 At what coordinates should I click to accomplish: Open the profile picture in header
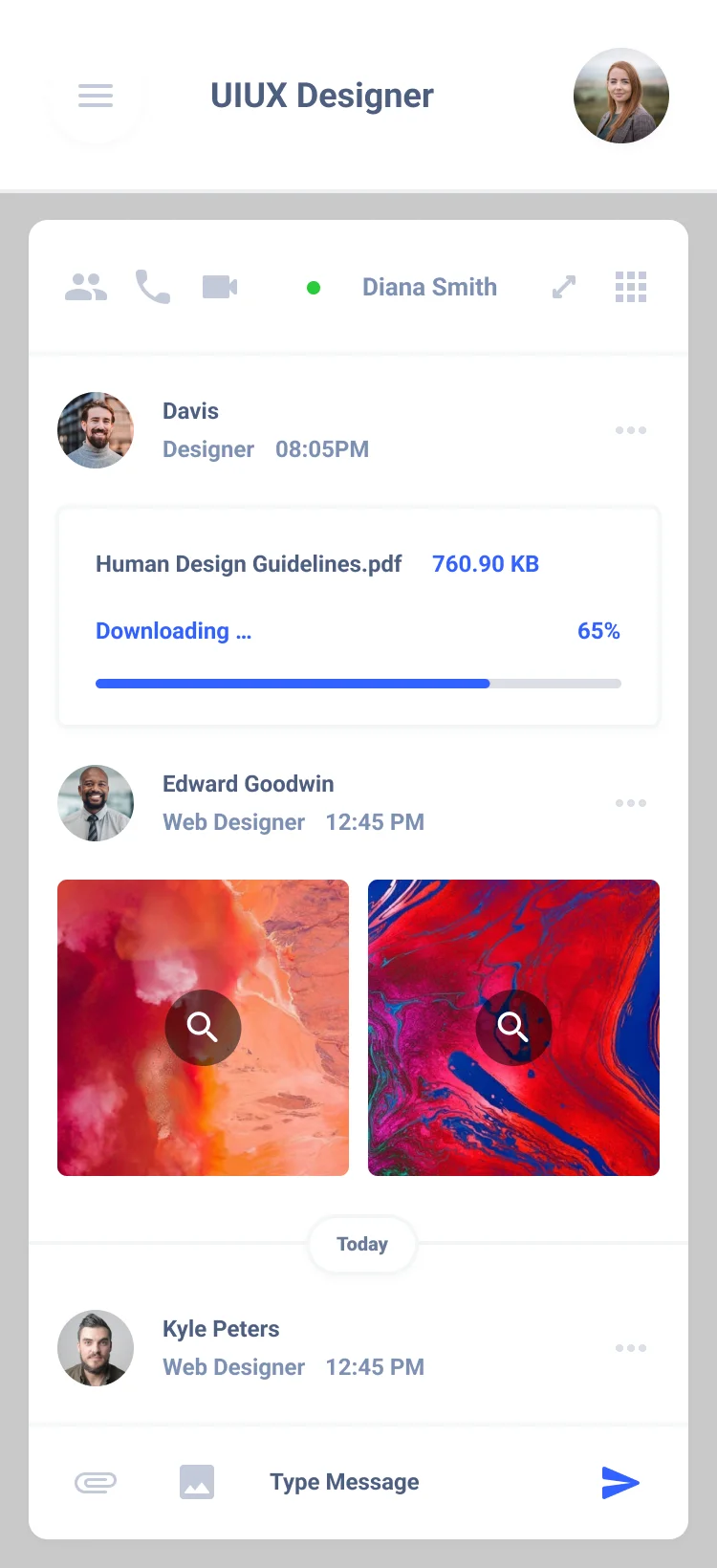[620, 96]
